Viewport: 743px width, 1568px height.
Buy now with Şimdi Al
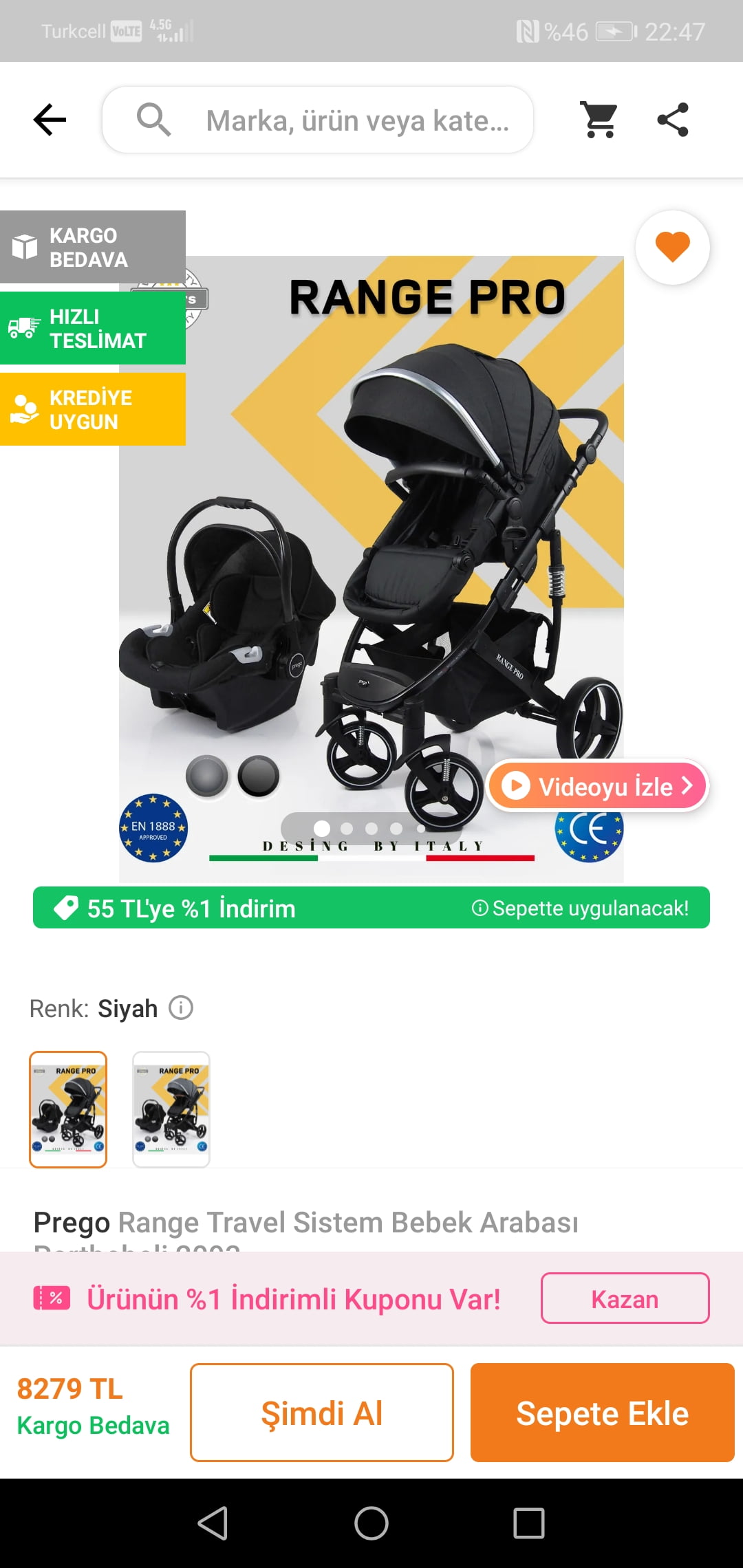[x=322, y=1413]
